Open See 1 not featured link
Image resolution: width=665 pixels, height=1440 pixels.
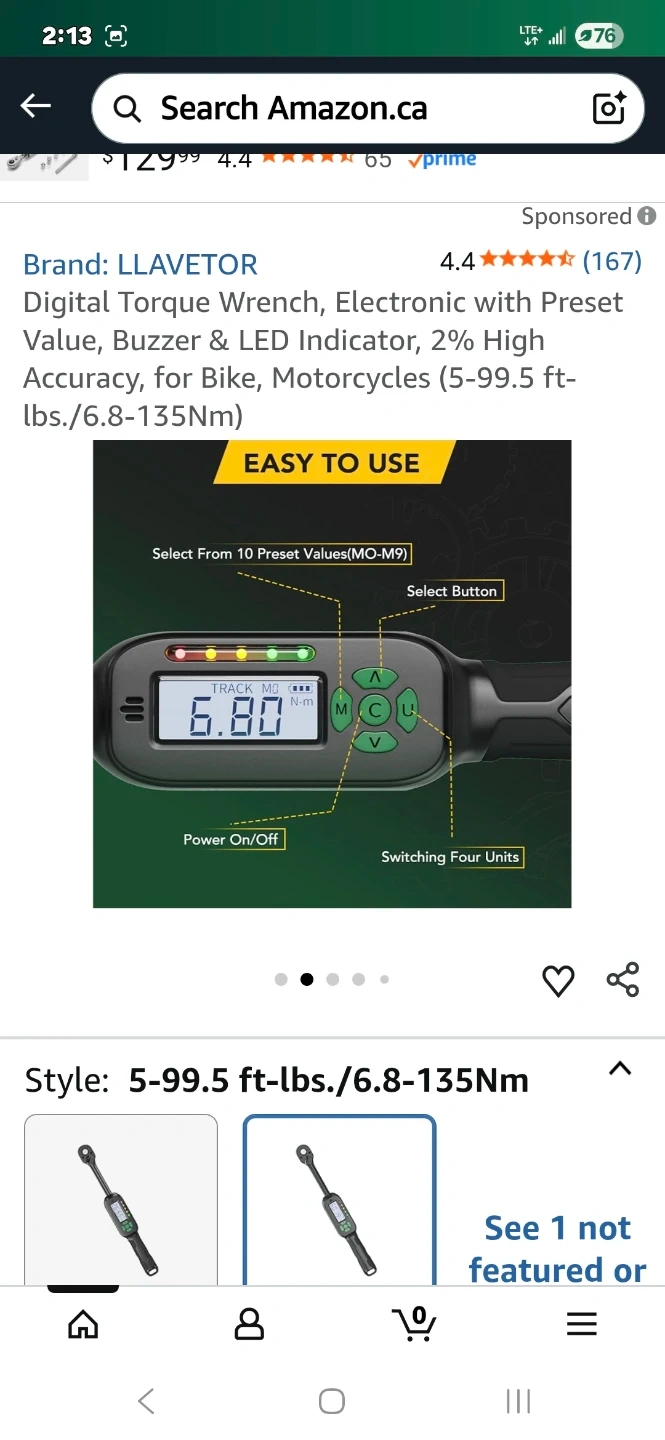557,1248
